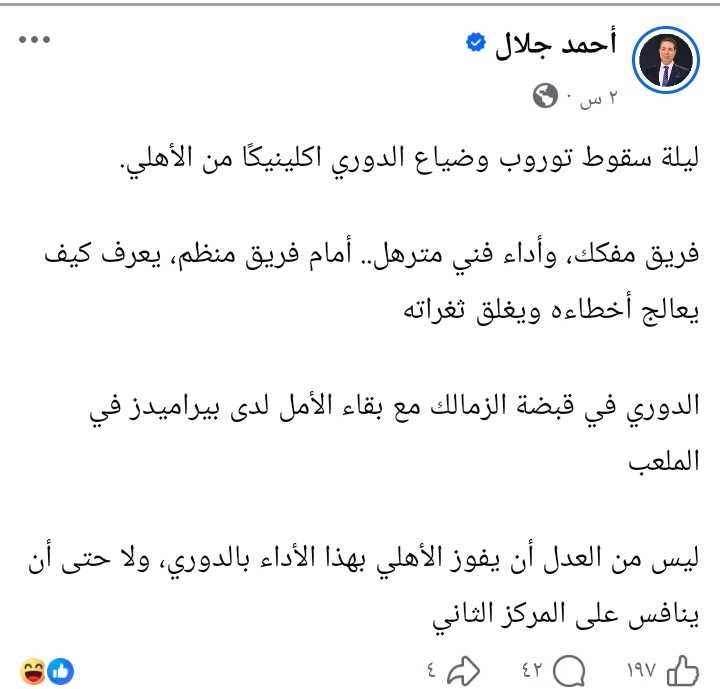
Task: View reactions list from emoji icons
Action: [46, 667]
